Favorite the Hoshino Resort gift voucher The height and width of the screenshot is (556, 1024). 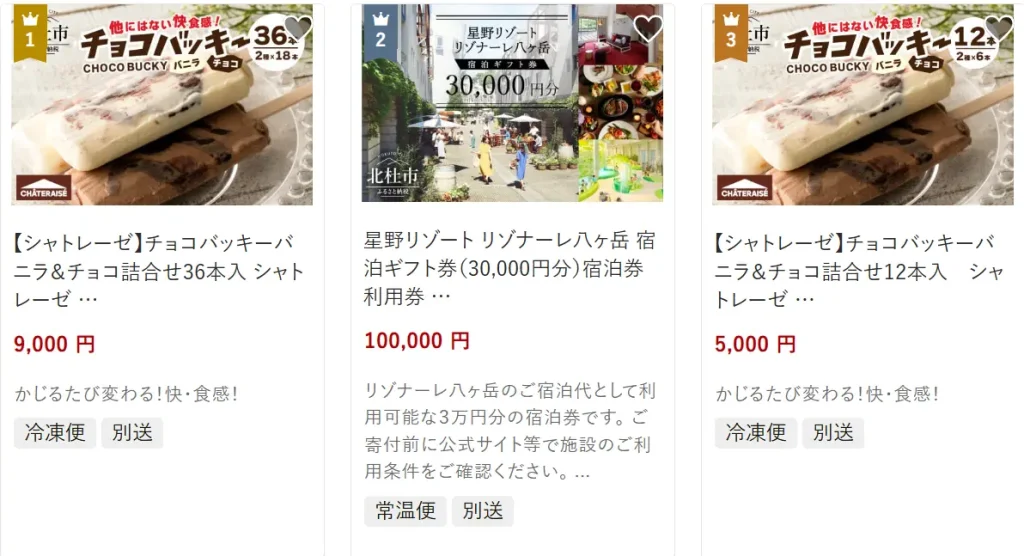click(x=648, y=28)
